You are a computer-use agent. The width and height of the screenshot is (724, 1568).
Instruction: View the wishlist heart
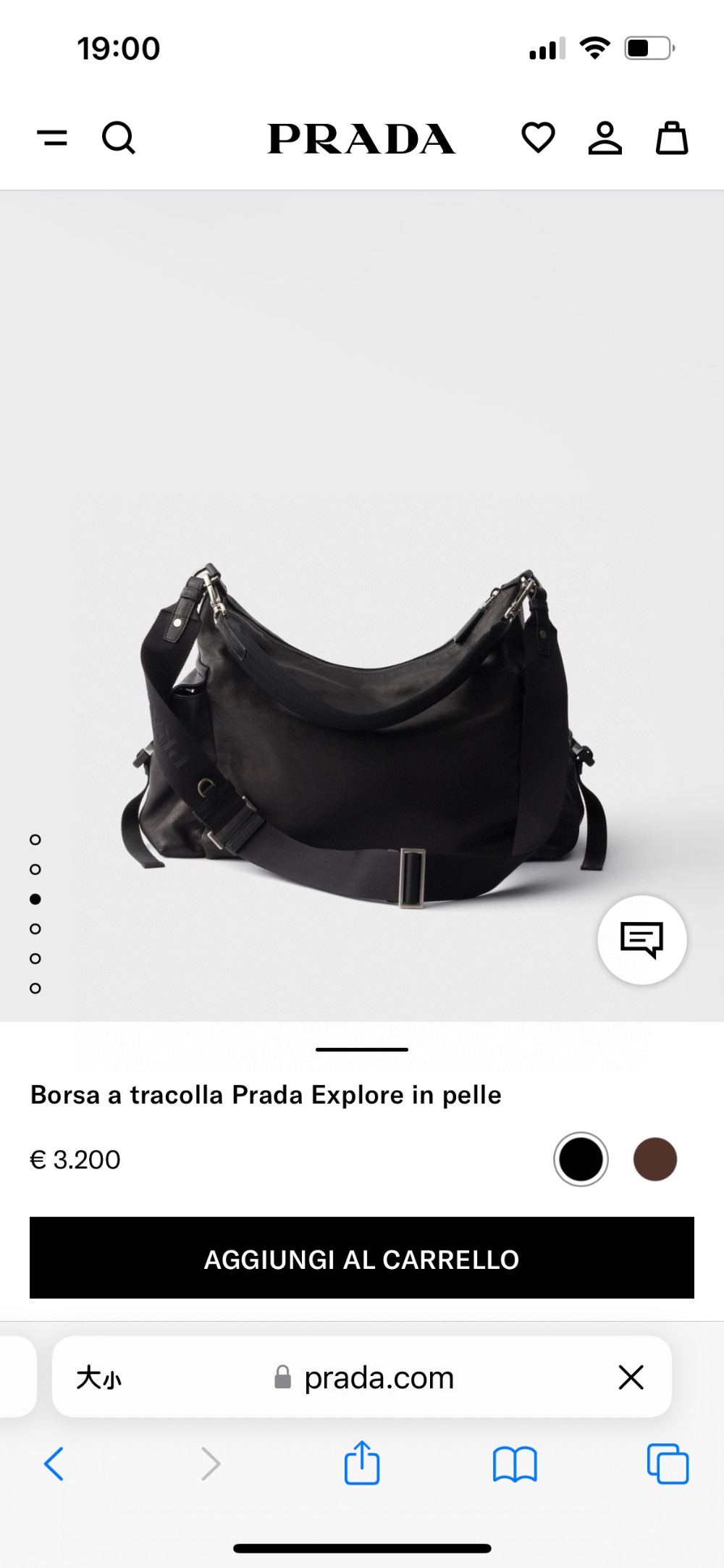click(538, 138)
